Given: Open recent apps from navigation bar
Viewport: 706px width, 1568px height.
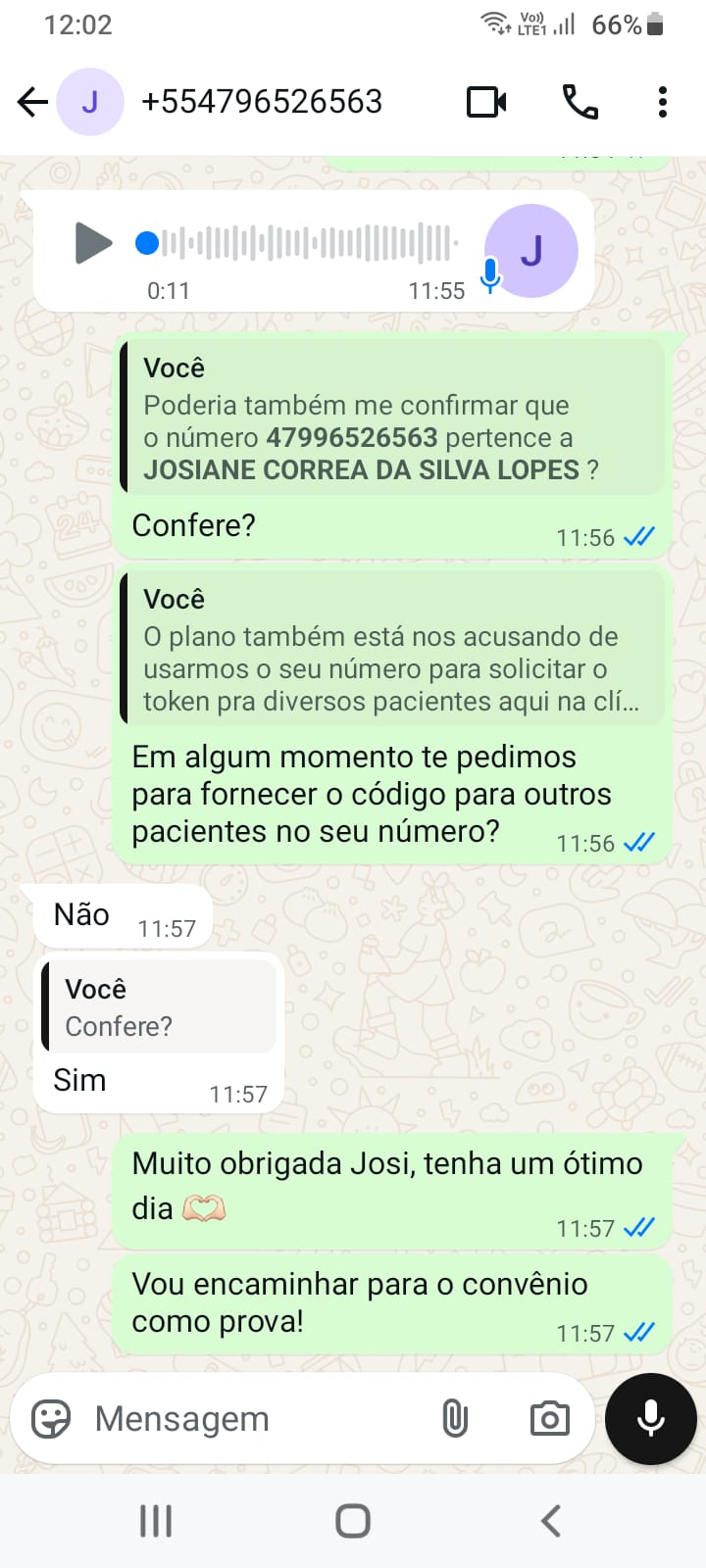Looking at the screenshot, I should coord(156,1521).
